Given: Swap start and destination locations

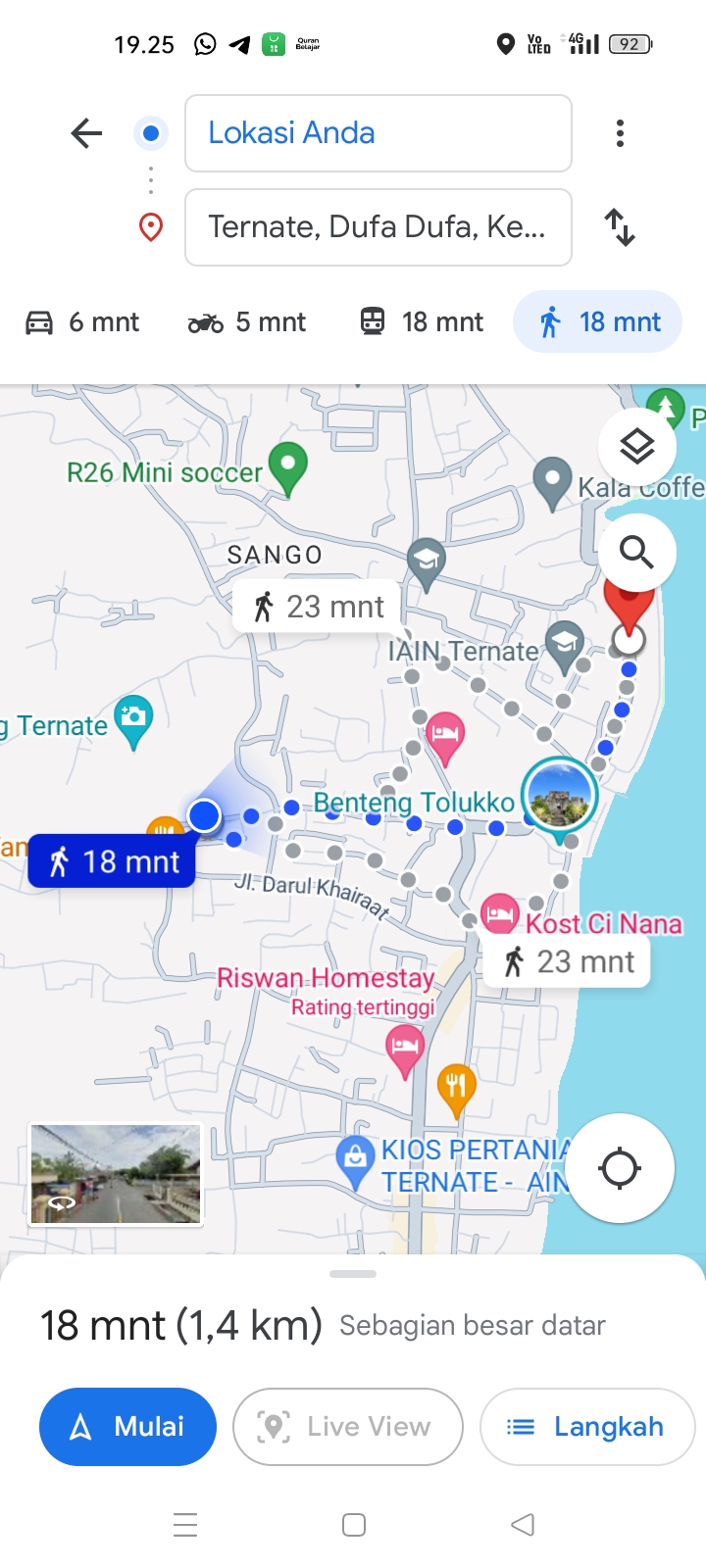Looking at the screenshot, I should [x=620, y=227].
